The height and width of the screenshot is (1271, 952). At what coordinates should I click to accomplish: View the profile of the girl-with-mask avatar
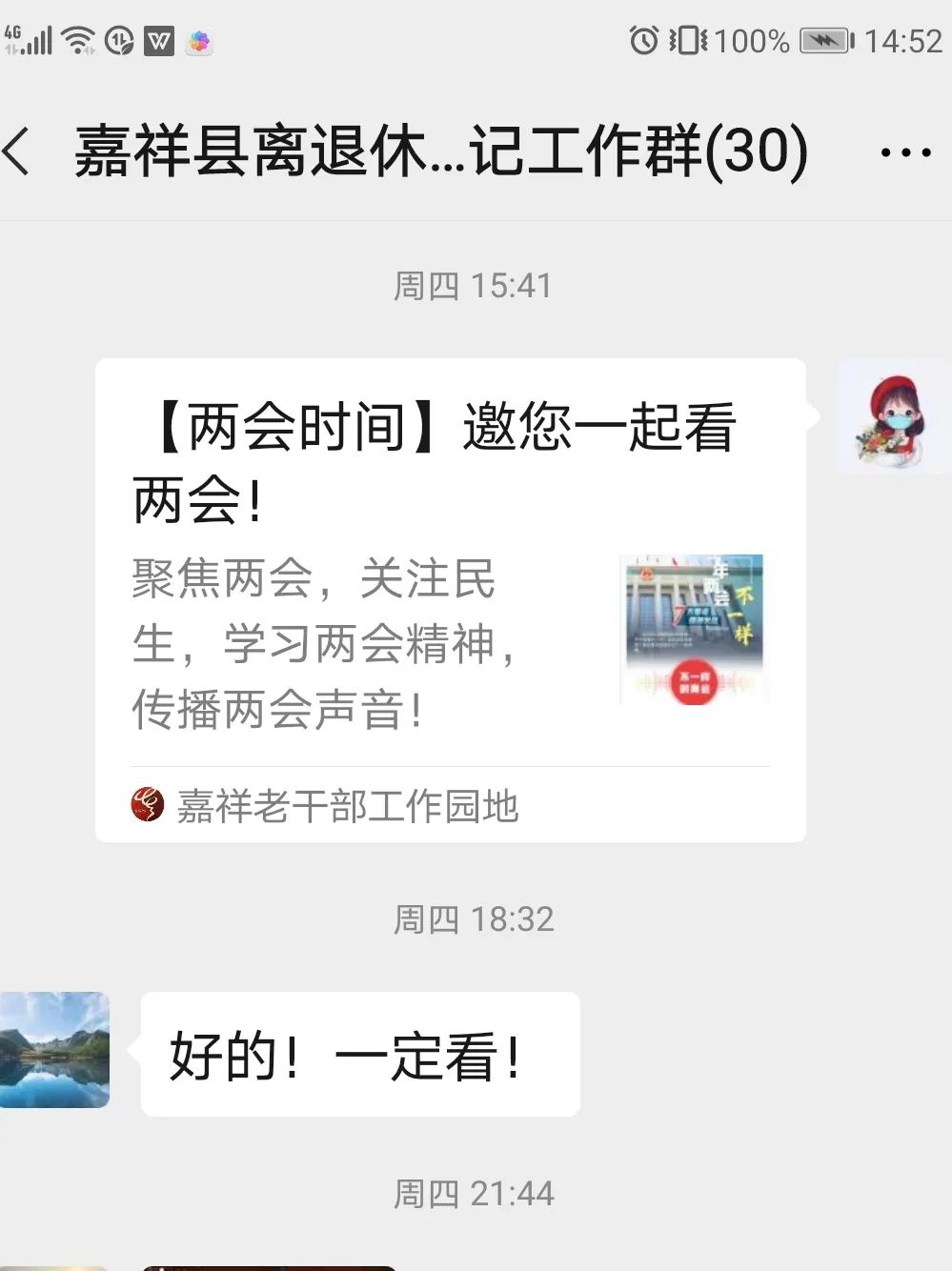[893, 417]
